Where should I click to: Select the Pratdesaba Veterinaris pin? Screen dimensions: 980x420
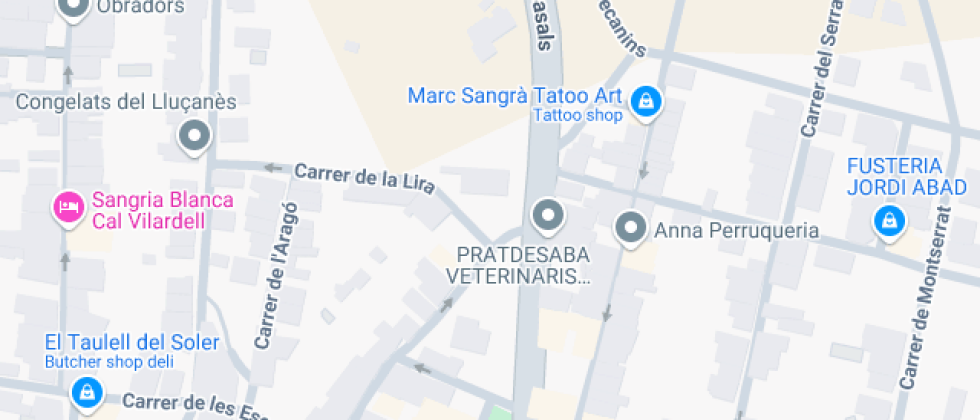[x=547, y=214]
